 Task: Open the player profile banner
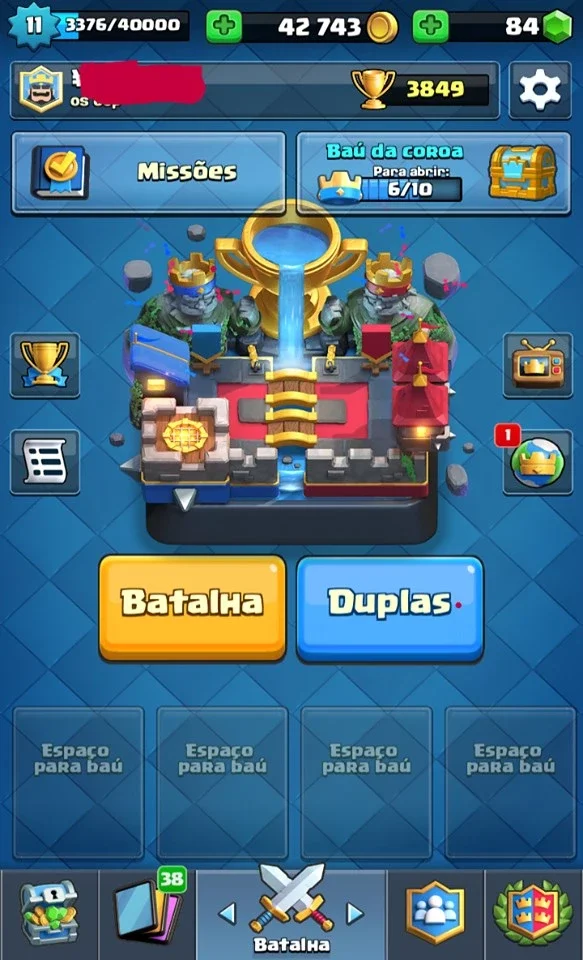(255, 89)
